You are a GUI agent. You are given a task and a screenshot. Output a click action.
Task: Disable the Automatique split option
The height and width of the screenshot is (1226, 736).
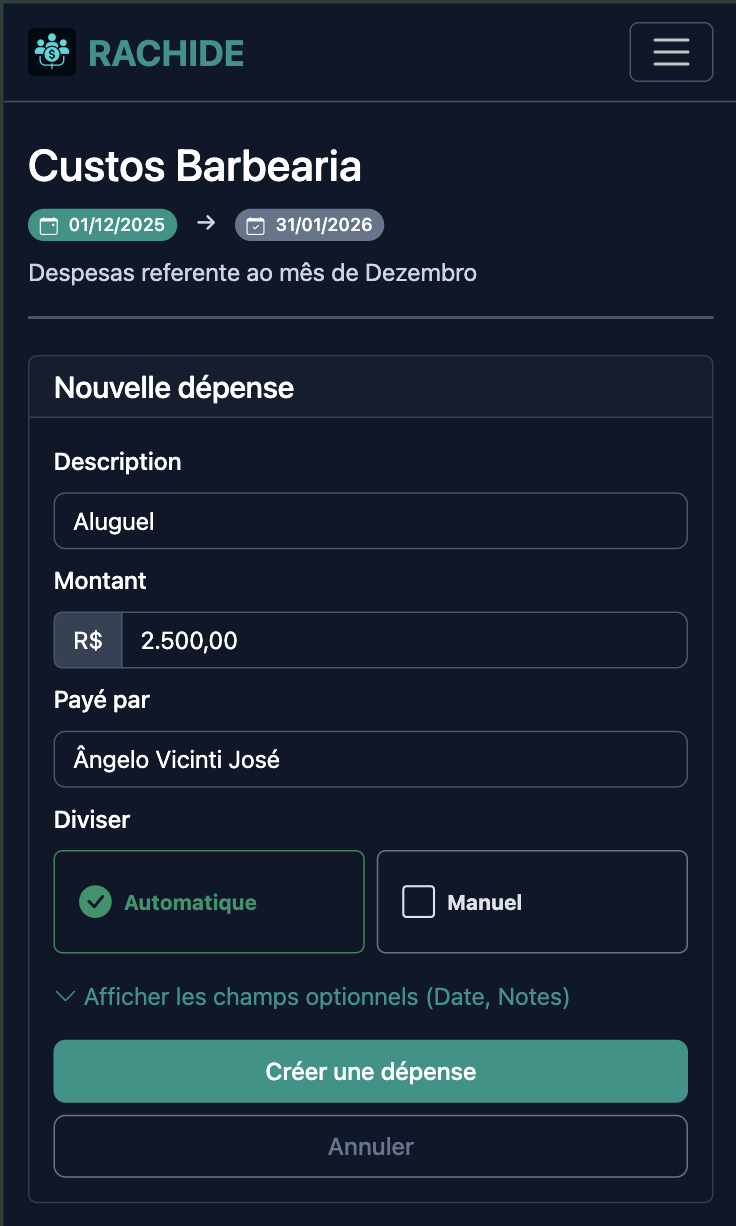pyautogui.click(x=208, y=901)
